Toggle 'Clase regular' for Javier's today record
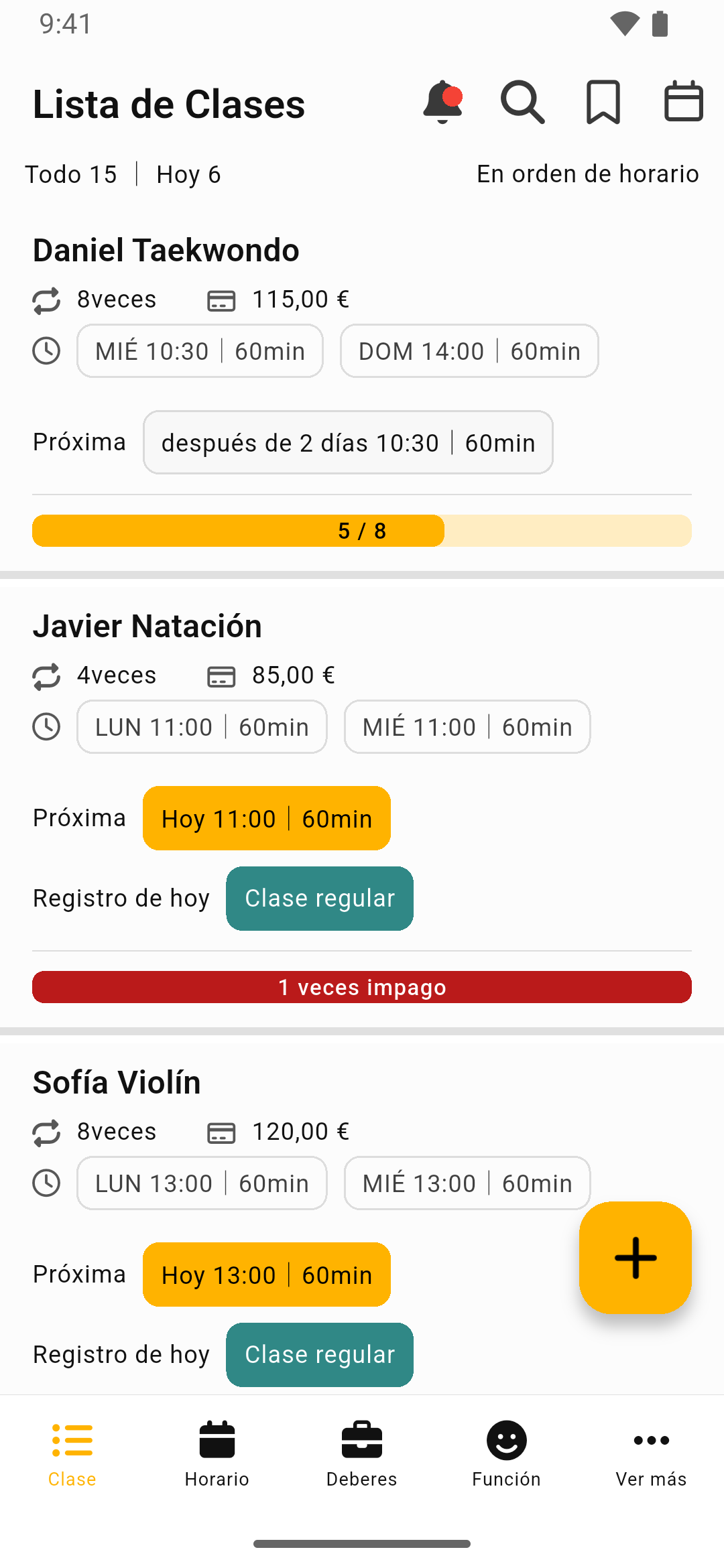Screen dimensions: 724x1568 pos(319,898)
